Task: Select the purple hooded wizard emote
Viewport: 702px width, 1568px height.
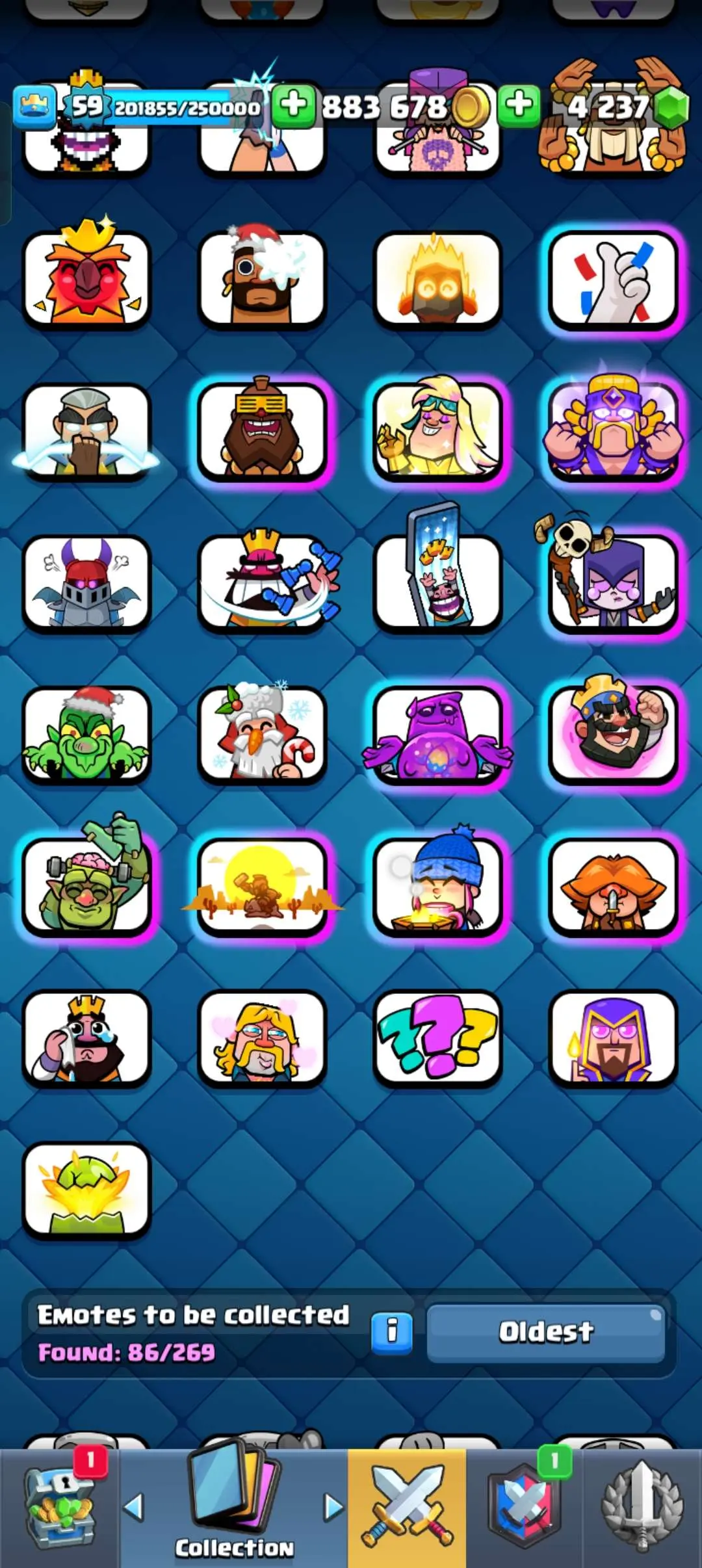Action: 613,1038
